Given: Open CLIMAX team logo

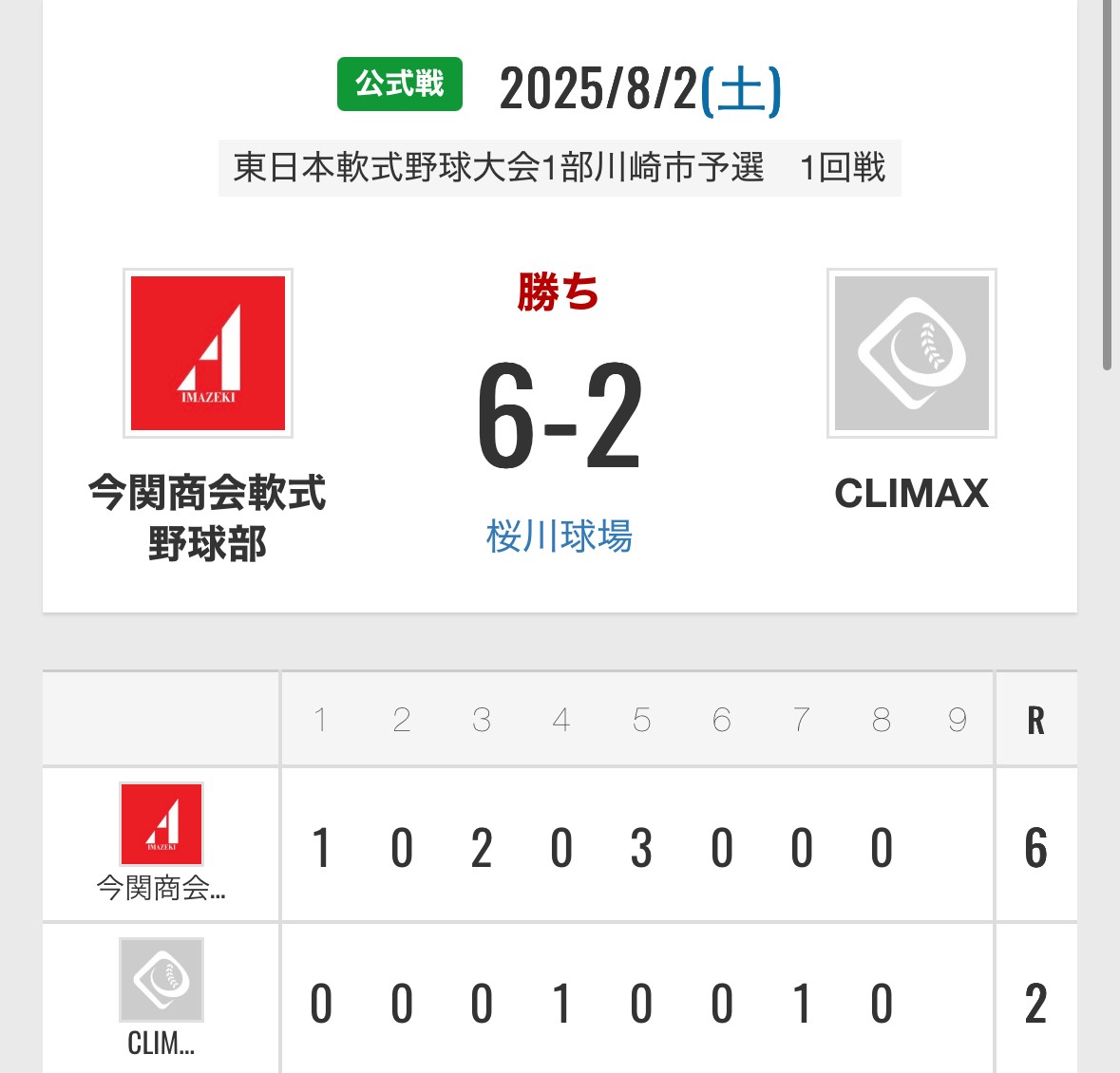Looking at the screenshot, I should 911,353.
